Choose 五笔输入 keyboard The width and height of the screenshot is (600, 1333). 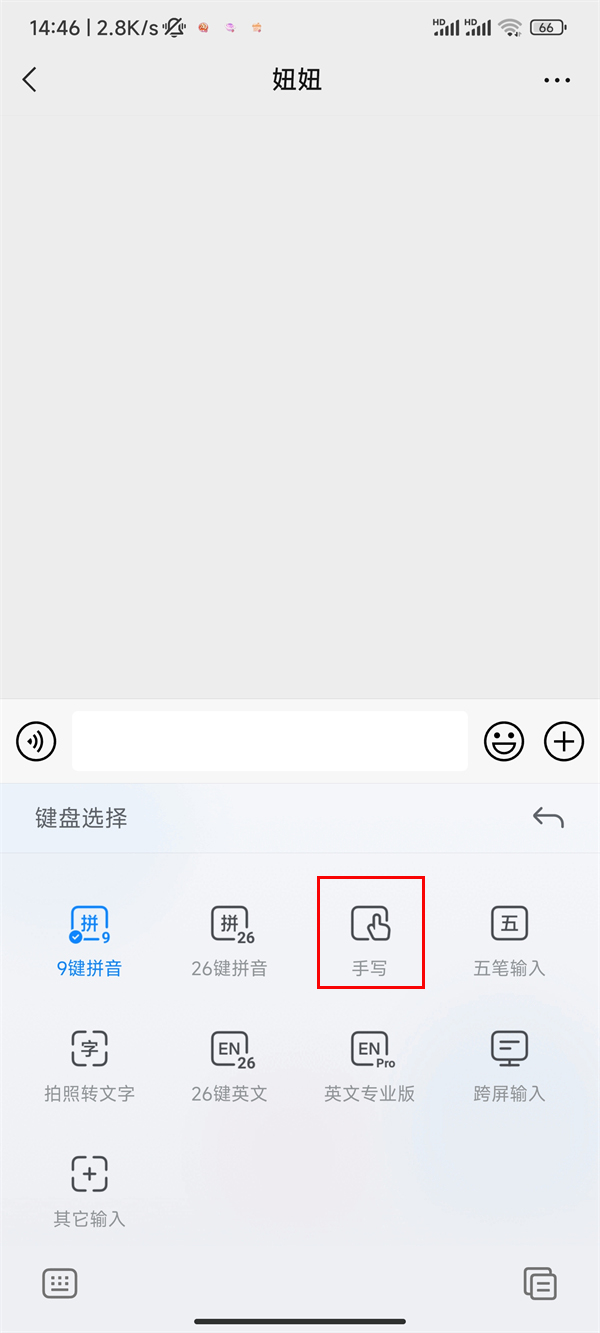tap(509, 941)
